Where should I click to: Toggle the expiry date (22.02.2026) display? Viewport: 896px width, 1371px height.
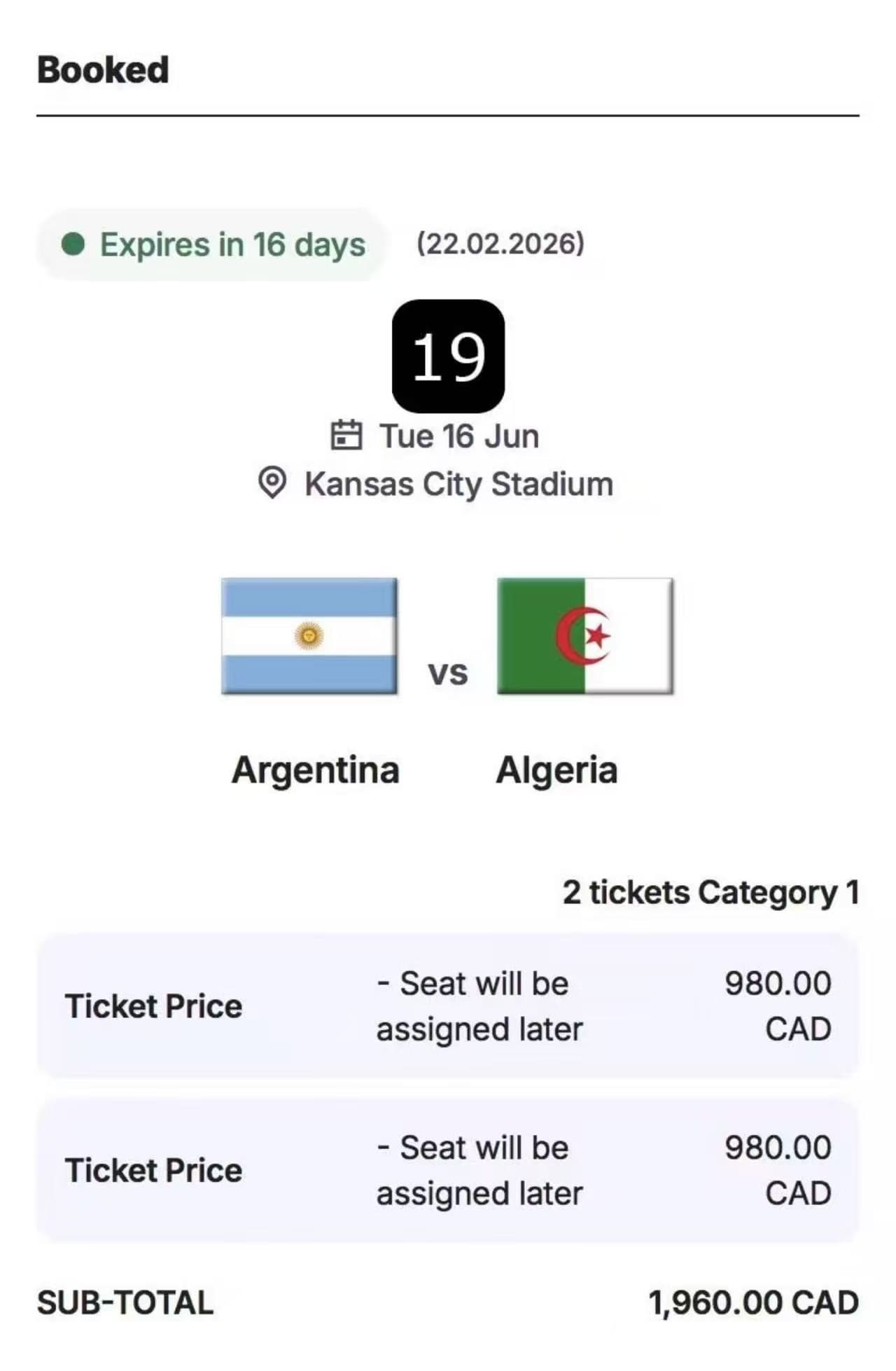pos(500,244)
